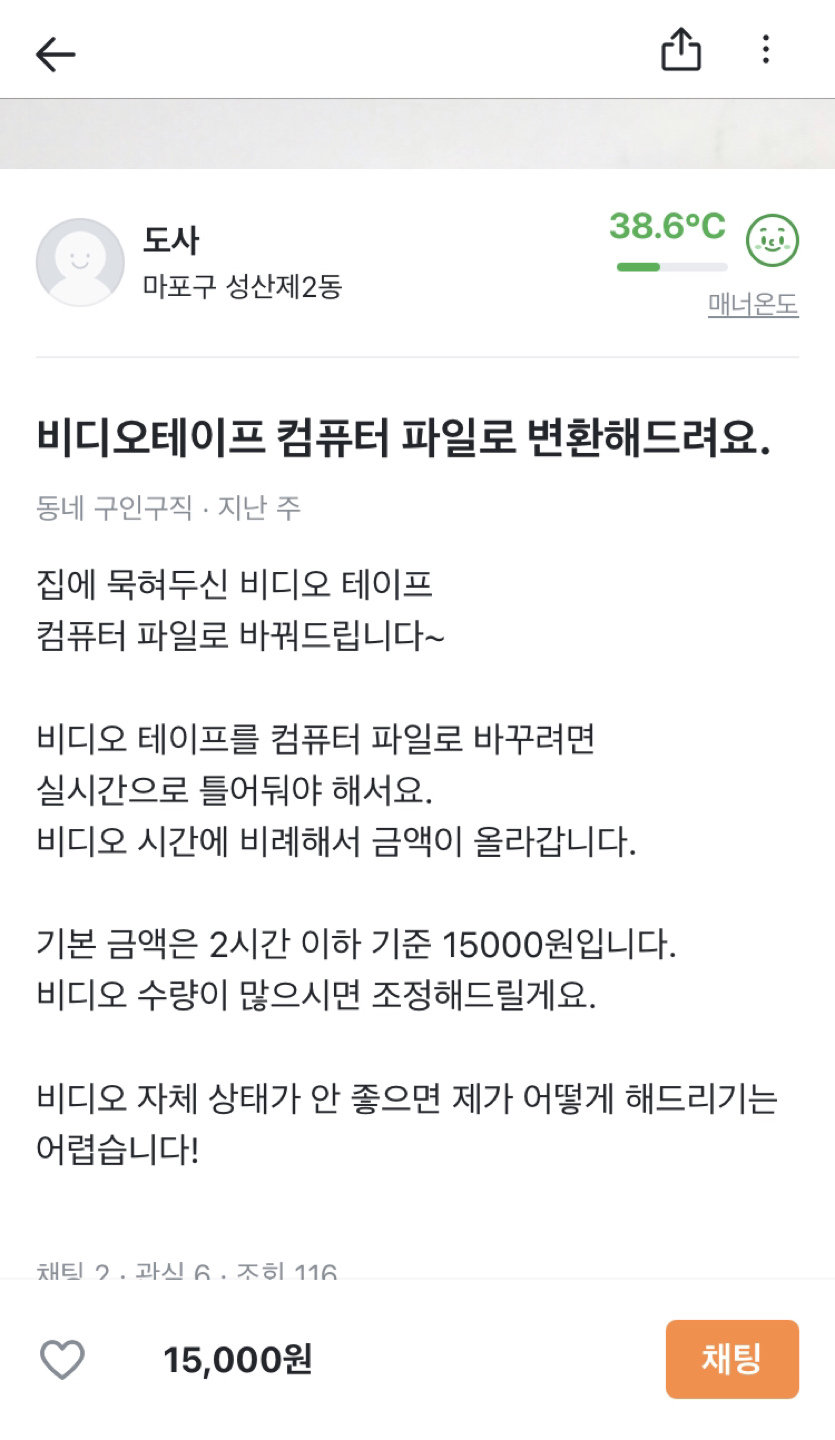Open the three-dot overflow menu

point(765,49)
